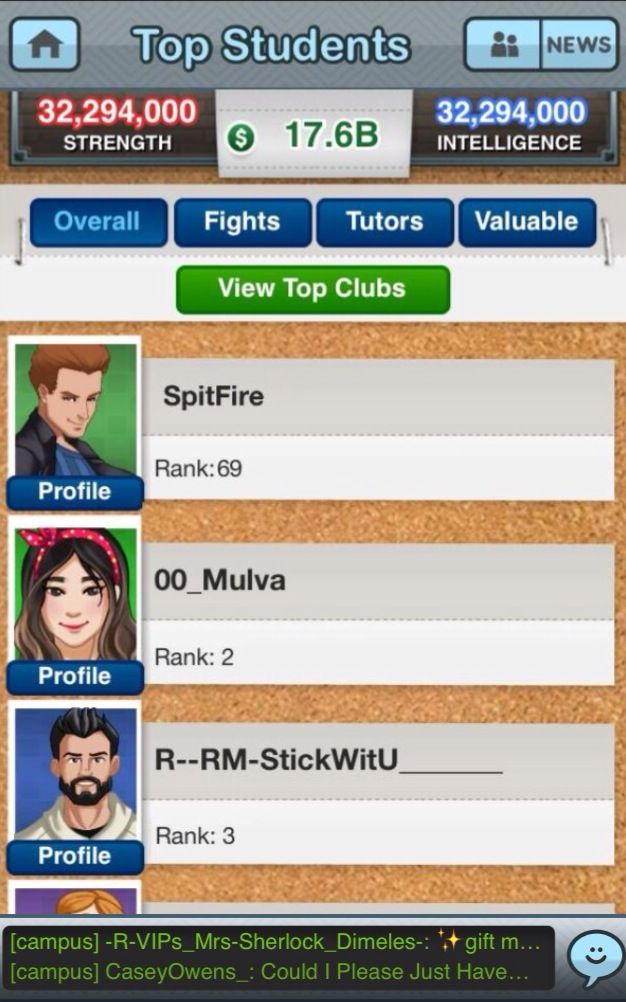Open the NEWS section
The height and width of the screenshot is (1002, 626).
coord(578,45)
